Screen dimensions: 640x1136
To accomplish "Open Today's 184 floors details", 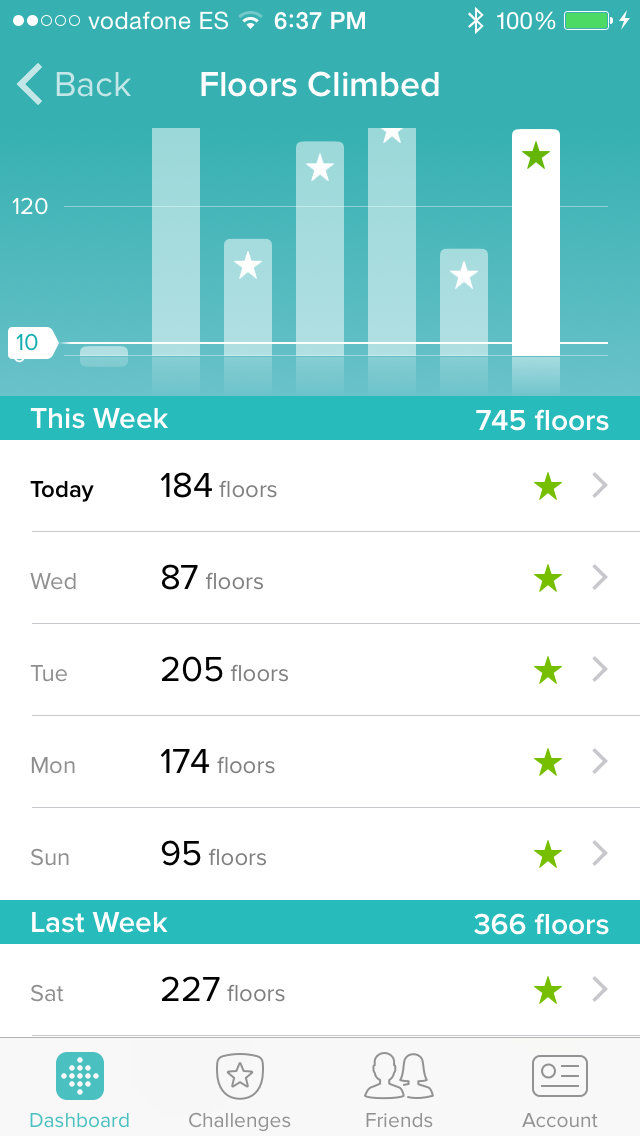I will [x=320, y=487].
